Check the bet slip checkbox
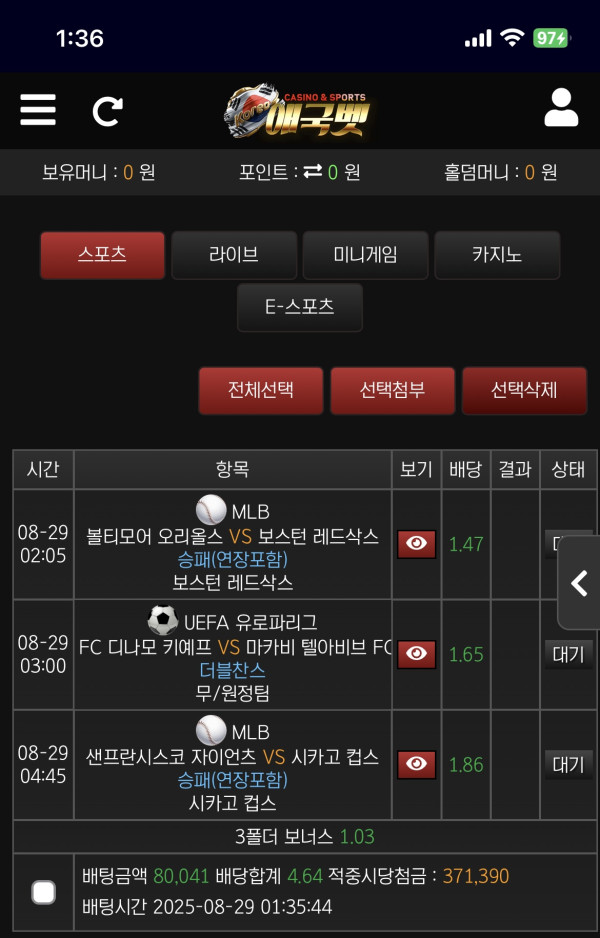This screenshot has height=938, width=600. pos(43,892)
